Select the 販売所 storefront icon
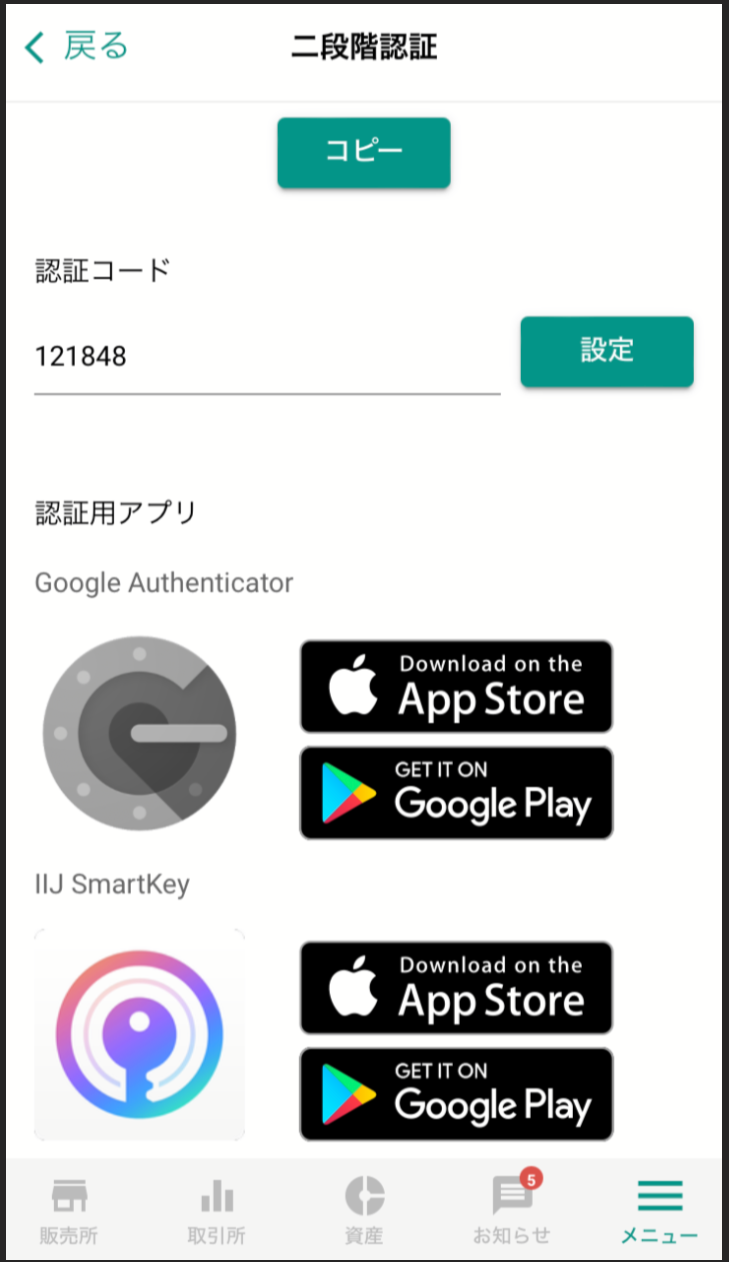 click(67, 1194)
